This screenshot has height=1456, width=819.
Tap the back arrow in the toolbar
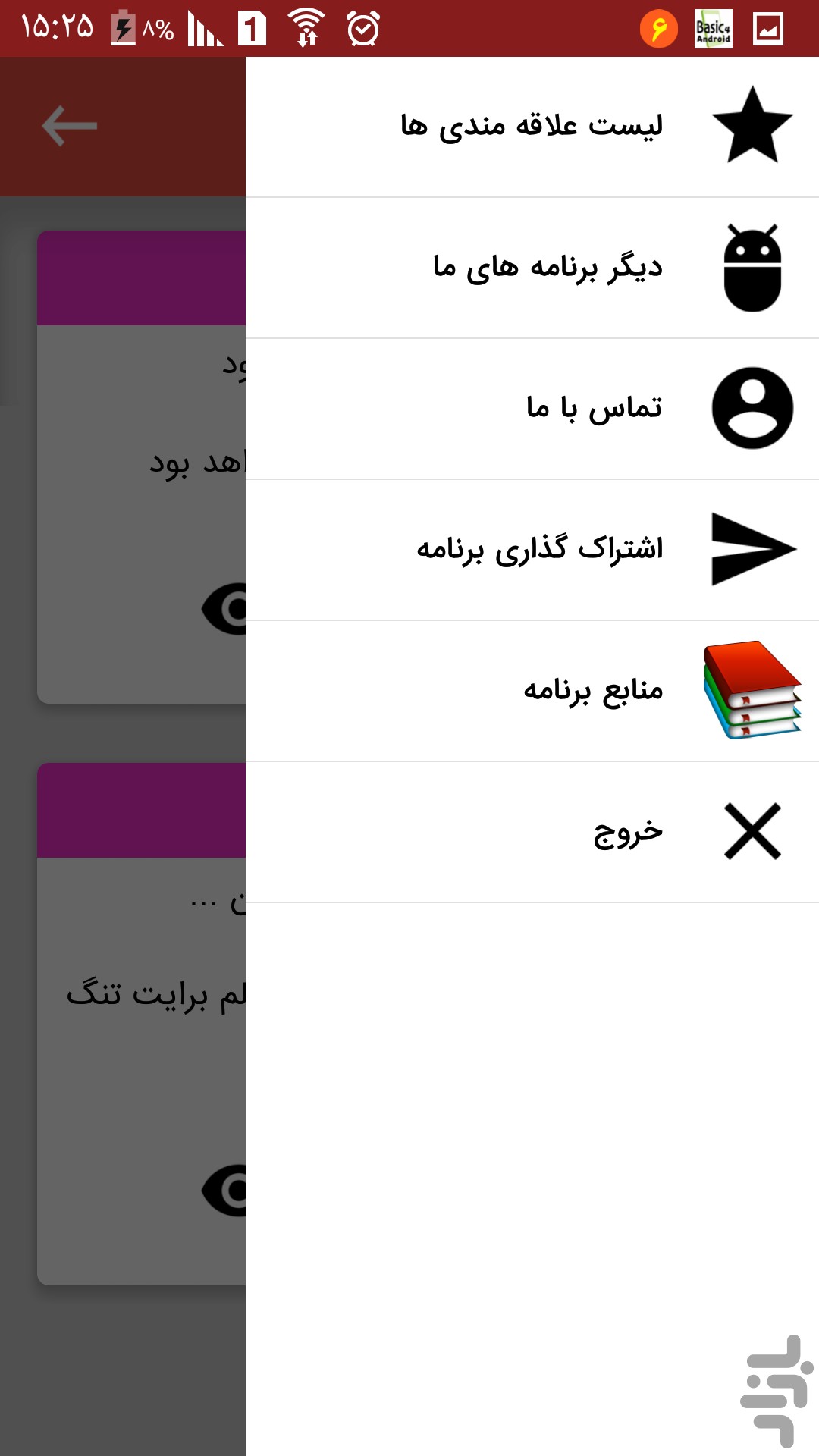pos(70,126)
